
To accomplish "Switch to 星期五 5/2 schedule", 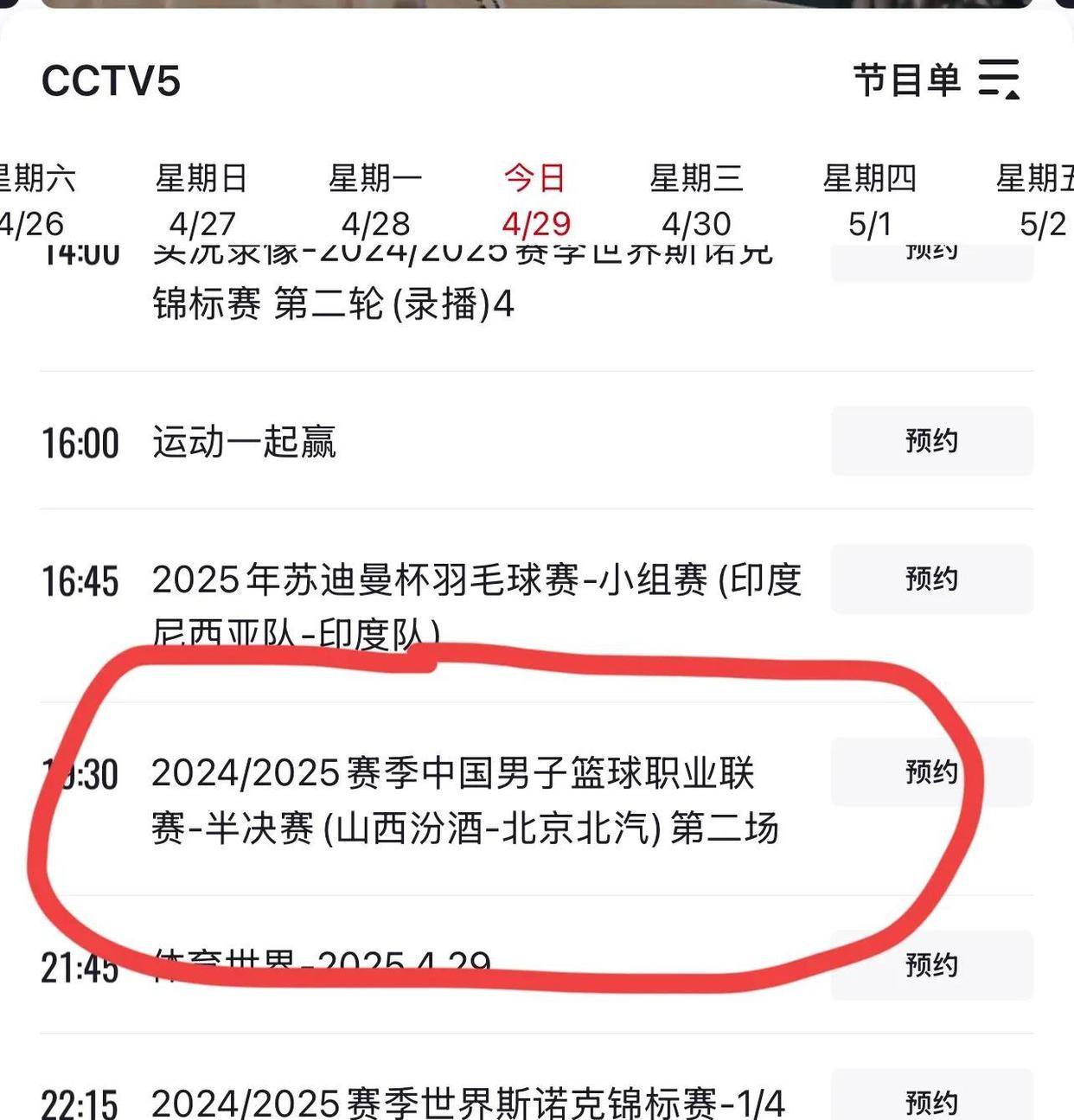I will (1038, 201).
